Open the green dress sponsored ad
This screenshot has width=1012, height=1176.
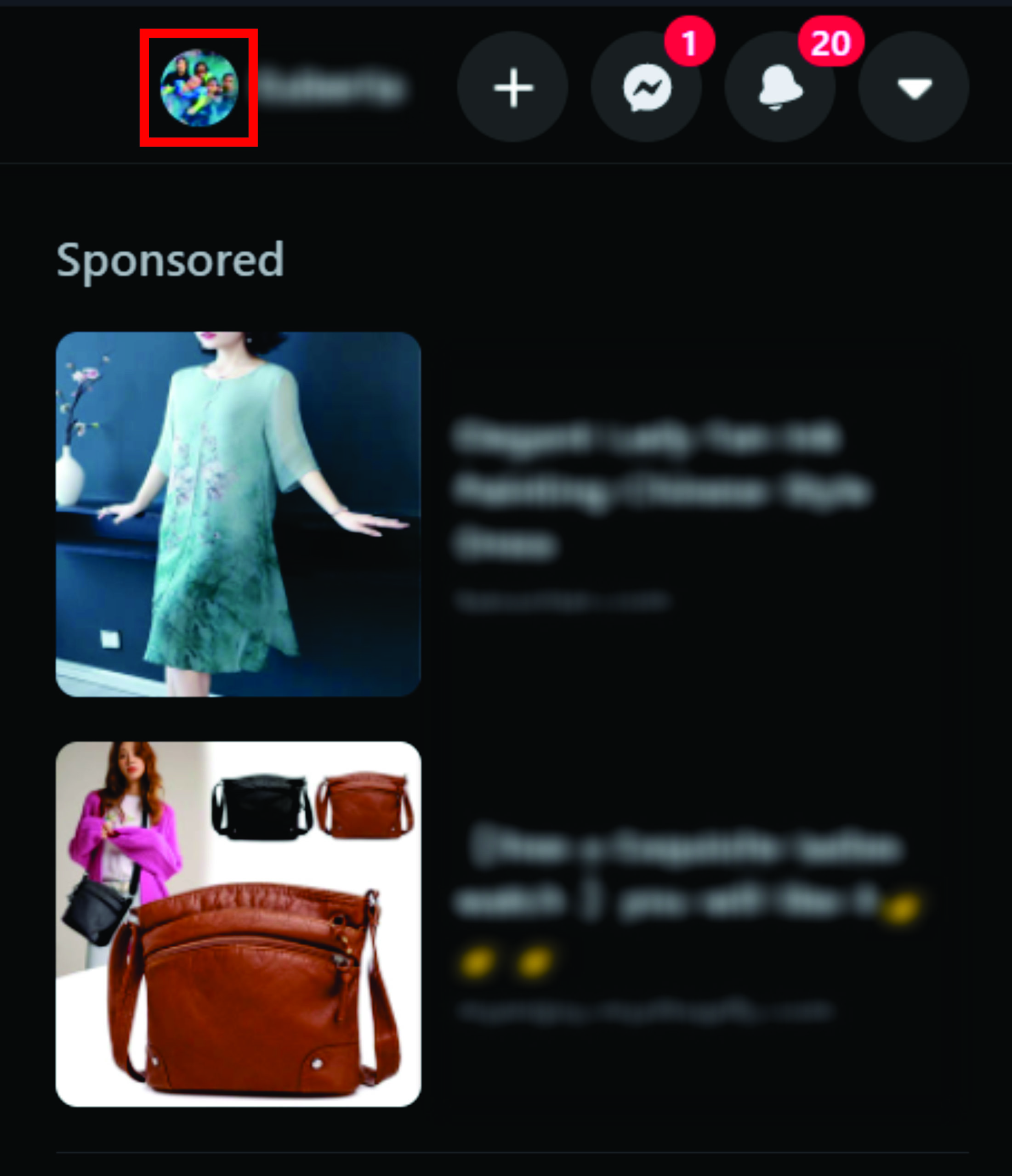point(239,514)
